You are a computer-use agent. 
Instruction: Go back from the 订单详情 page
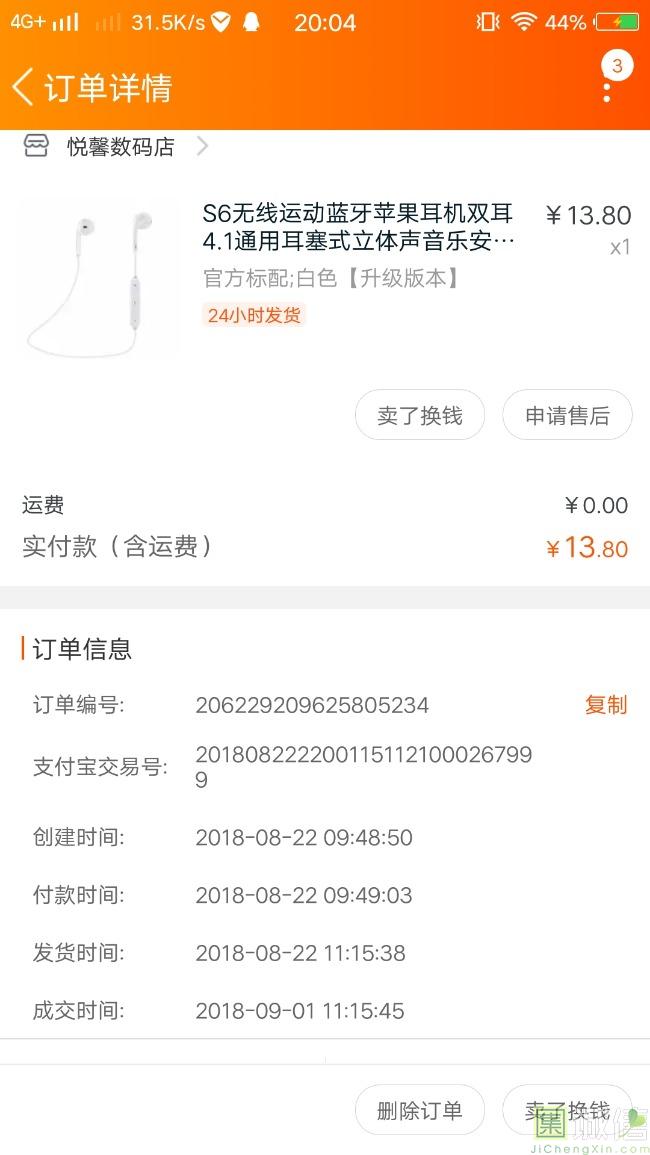pyautogui.click(x=24, y=87)
